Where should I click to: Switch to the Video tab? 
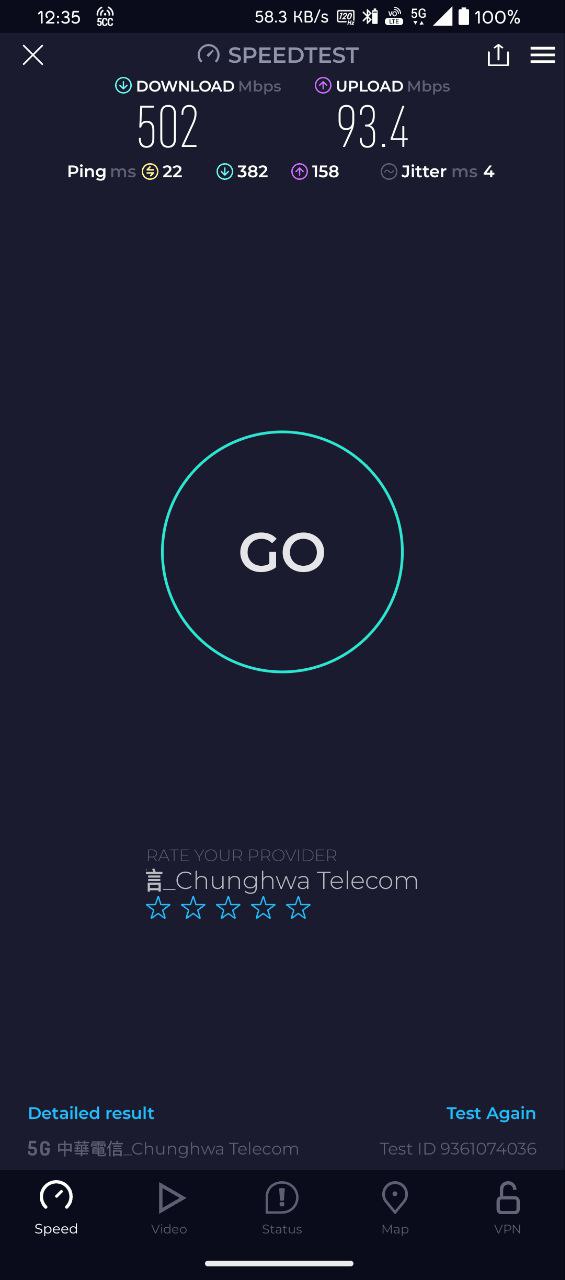point(169,1208)
